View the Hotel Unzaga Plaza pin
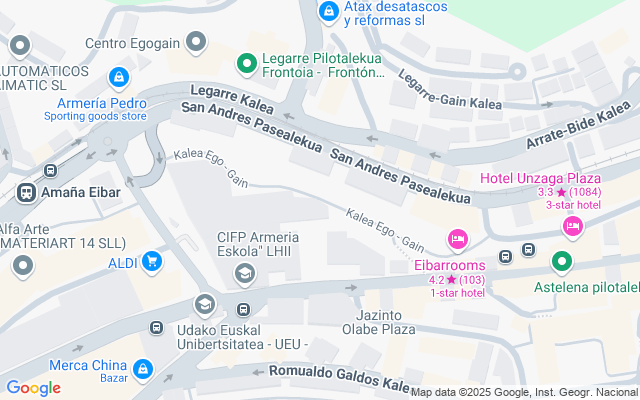The height and width of the screenshot is (400, 640). coord(573,227)
